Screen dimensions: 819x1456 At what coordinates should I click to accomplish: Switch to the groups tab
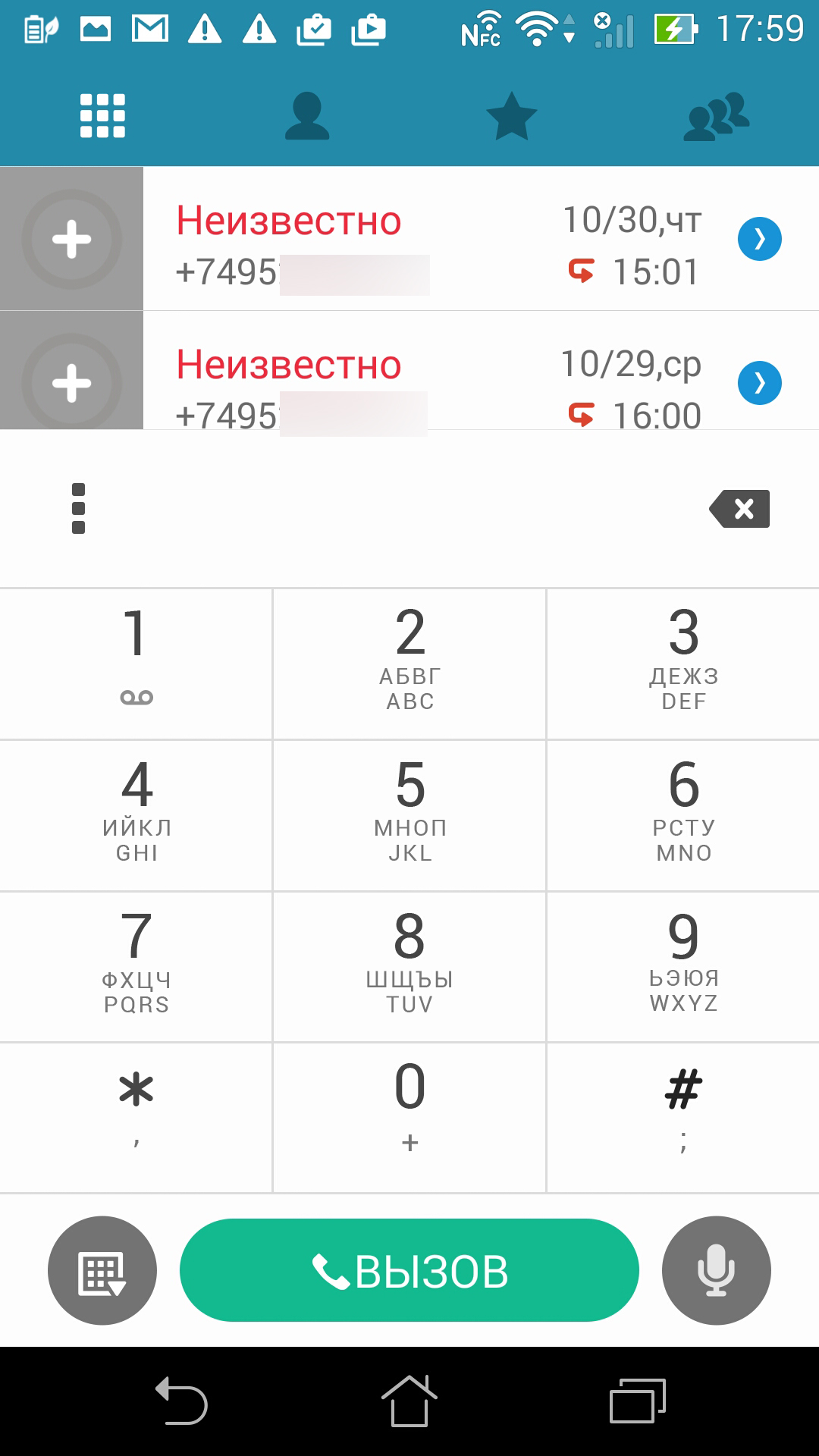pyautogui.click(x=716, y=116)
